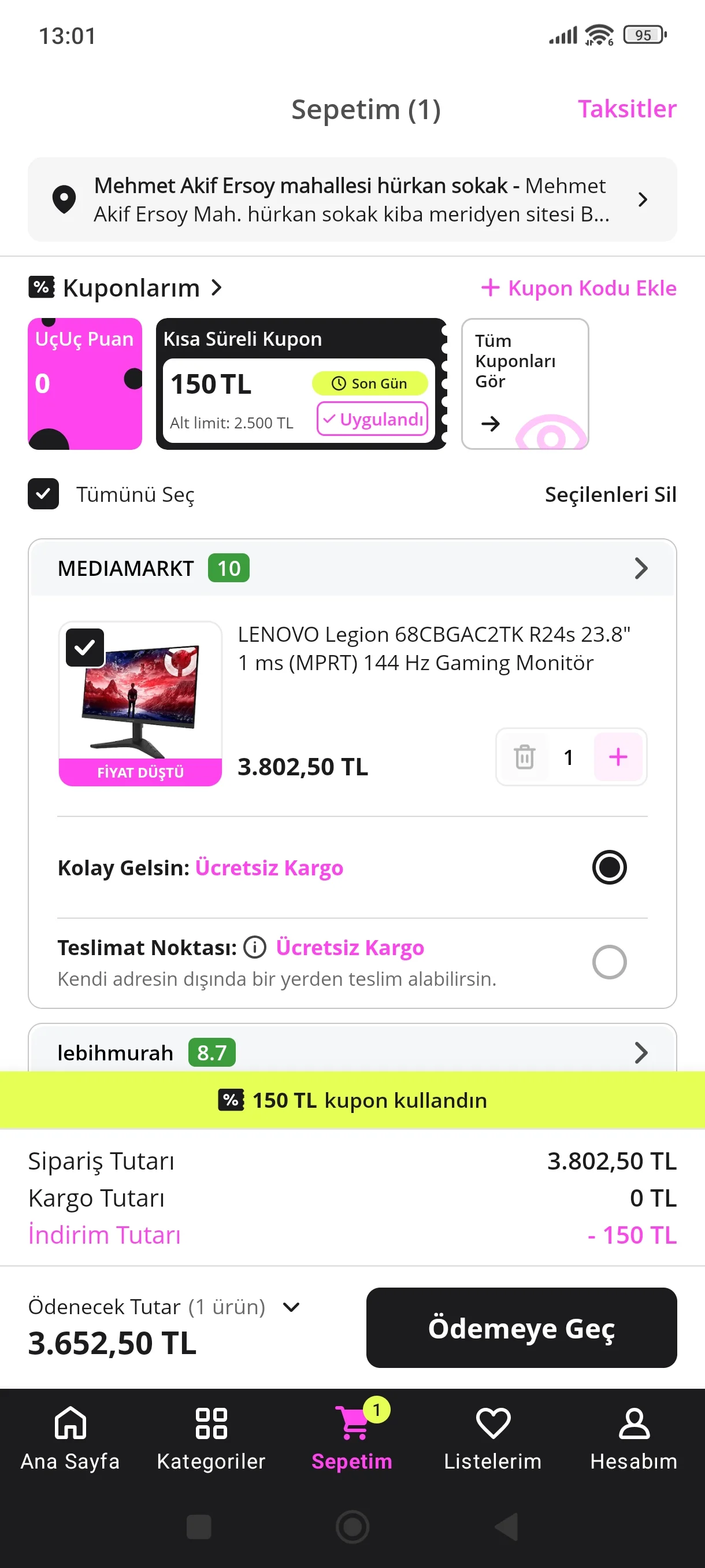Image resolution: width=705 pixels, height=1568 pixels.
Task: Proceed to payment with Ödemeye Geç
Action: point(521,1327)
